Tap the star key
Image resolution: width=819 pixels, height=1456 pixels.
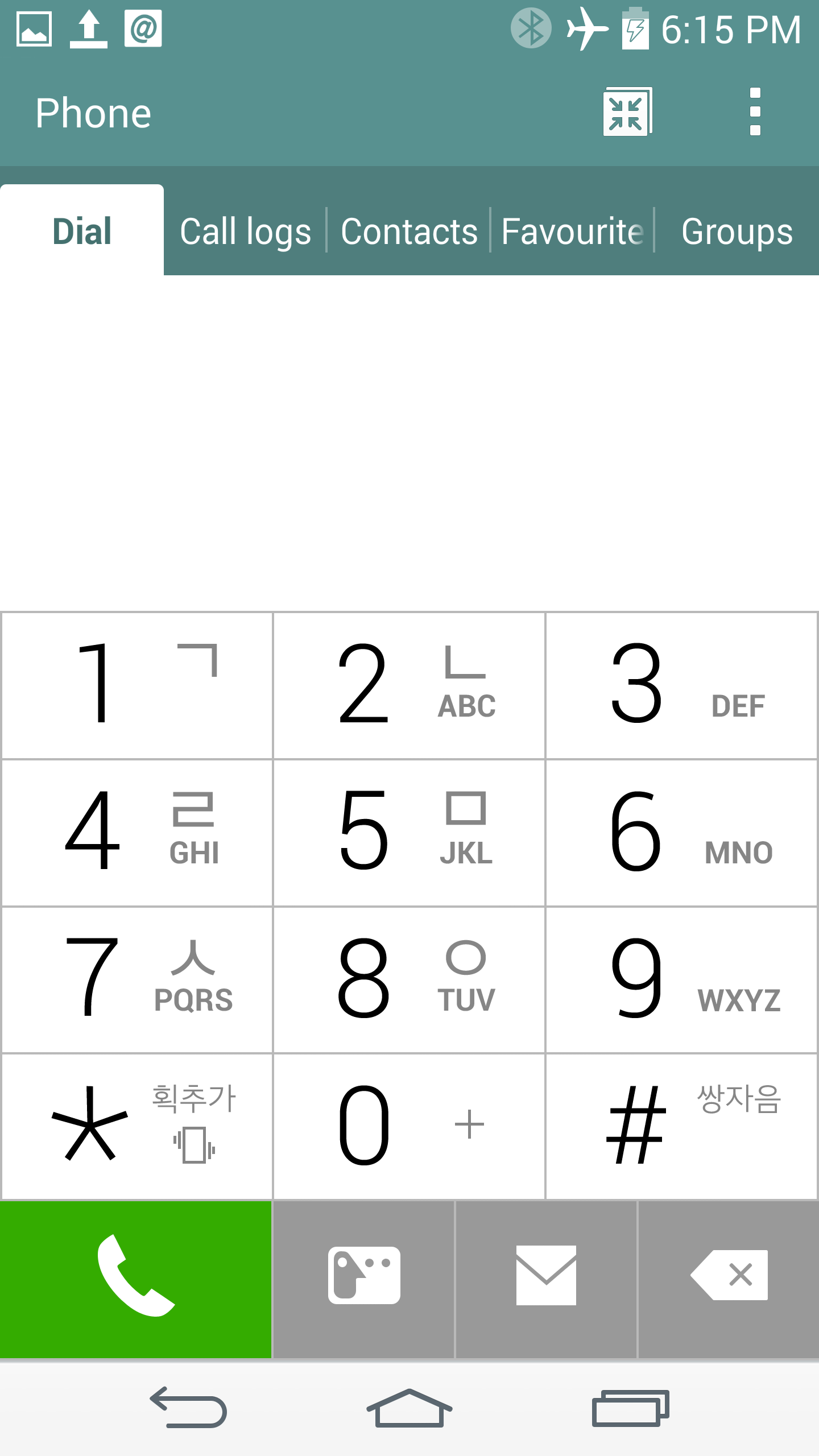point(136,1126)
